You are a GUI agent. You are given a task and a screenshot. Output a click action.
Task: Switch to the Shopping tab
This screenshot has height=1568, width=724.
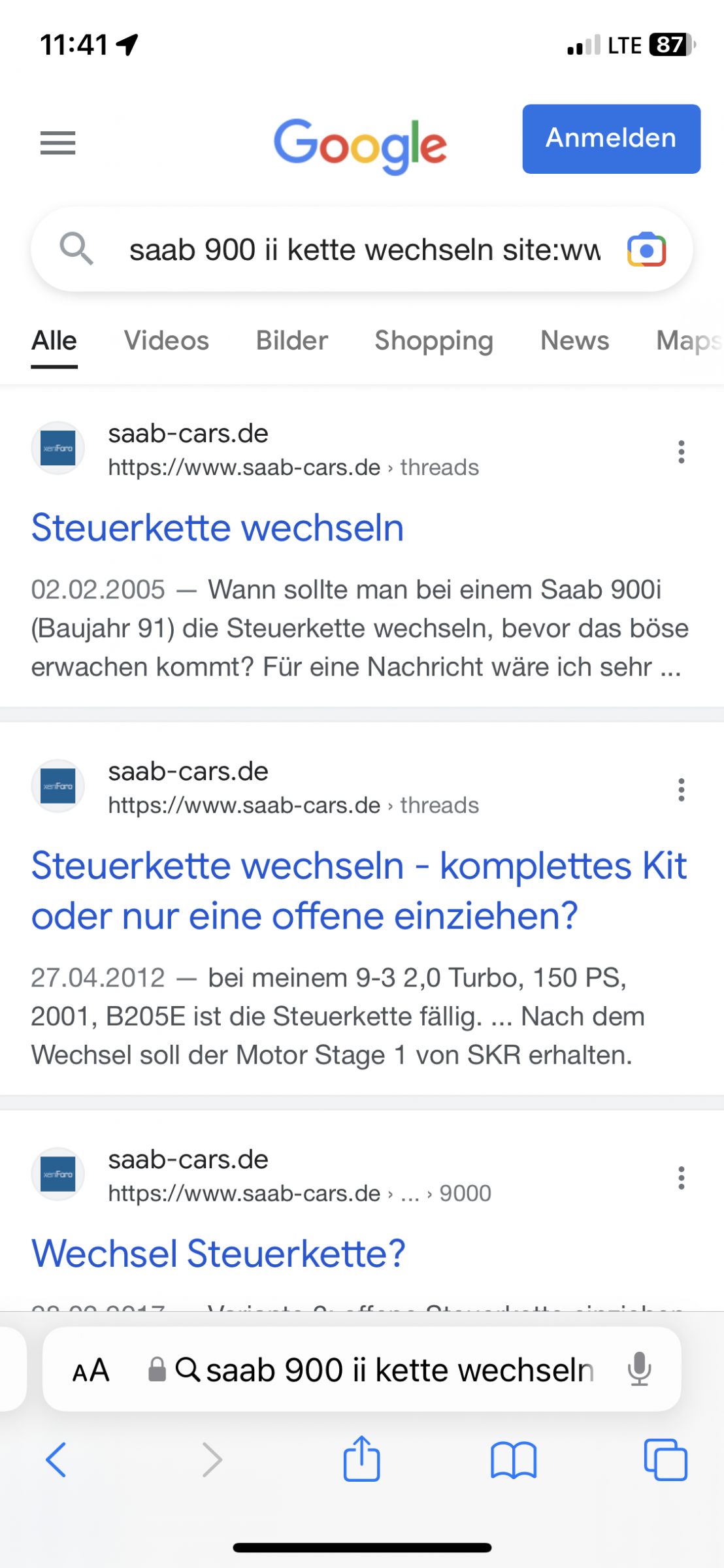[x=433, y=340]
